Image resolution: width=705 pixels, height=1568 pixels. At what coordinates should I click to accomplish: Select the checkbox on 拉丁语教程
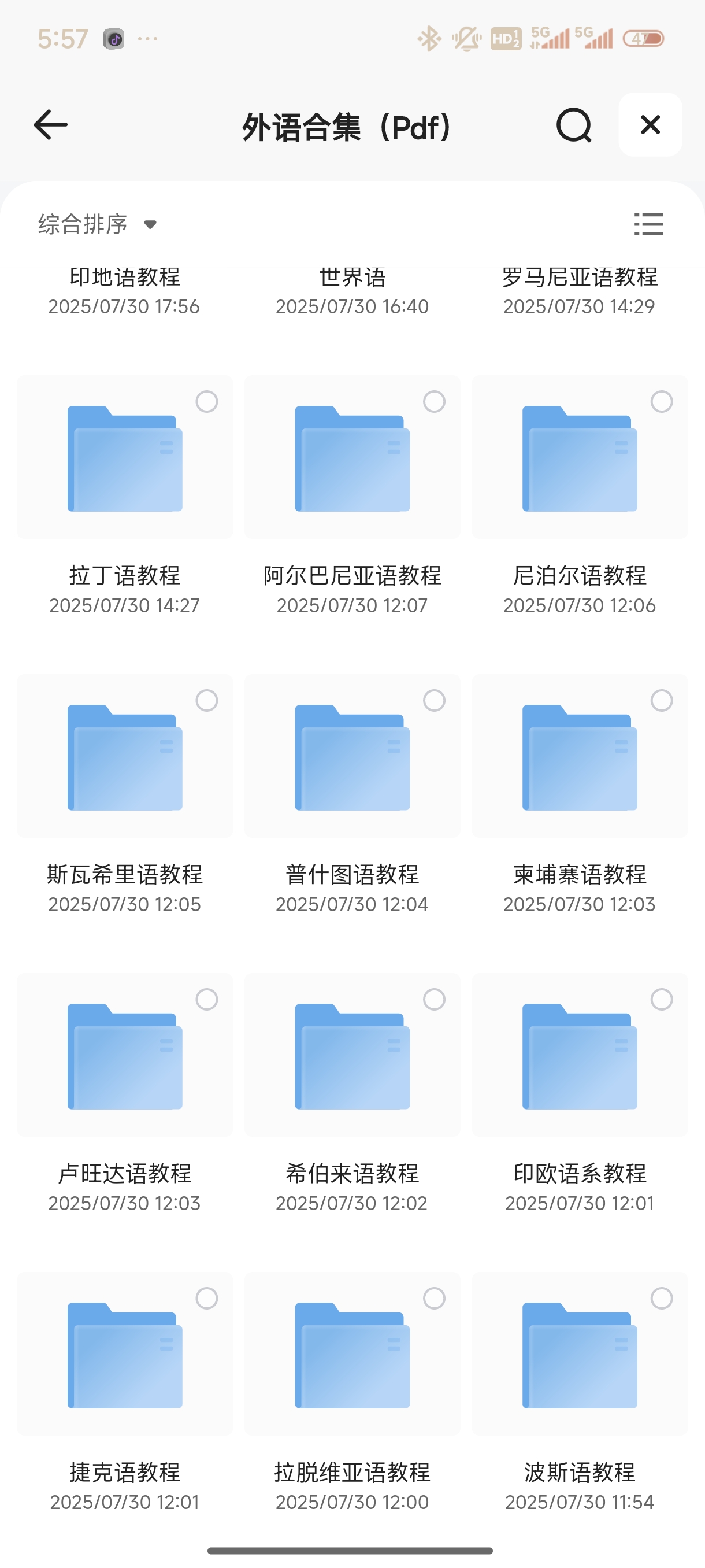(x=207, y=402)
